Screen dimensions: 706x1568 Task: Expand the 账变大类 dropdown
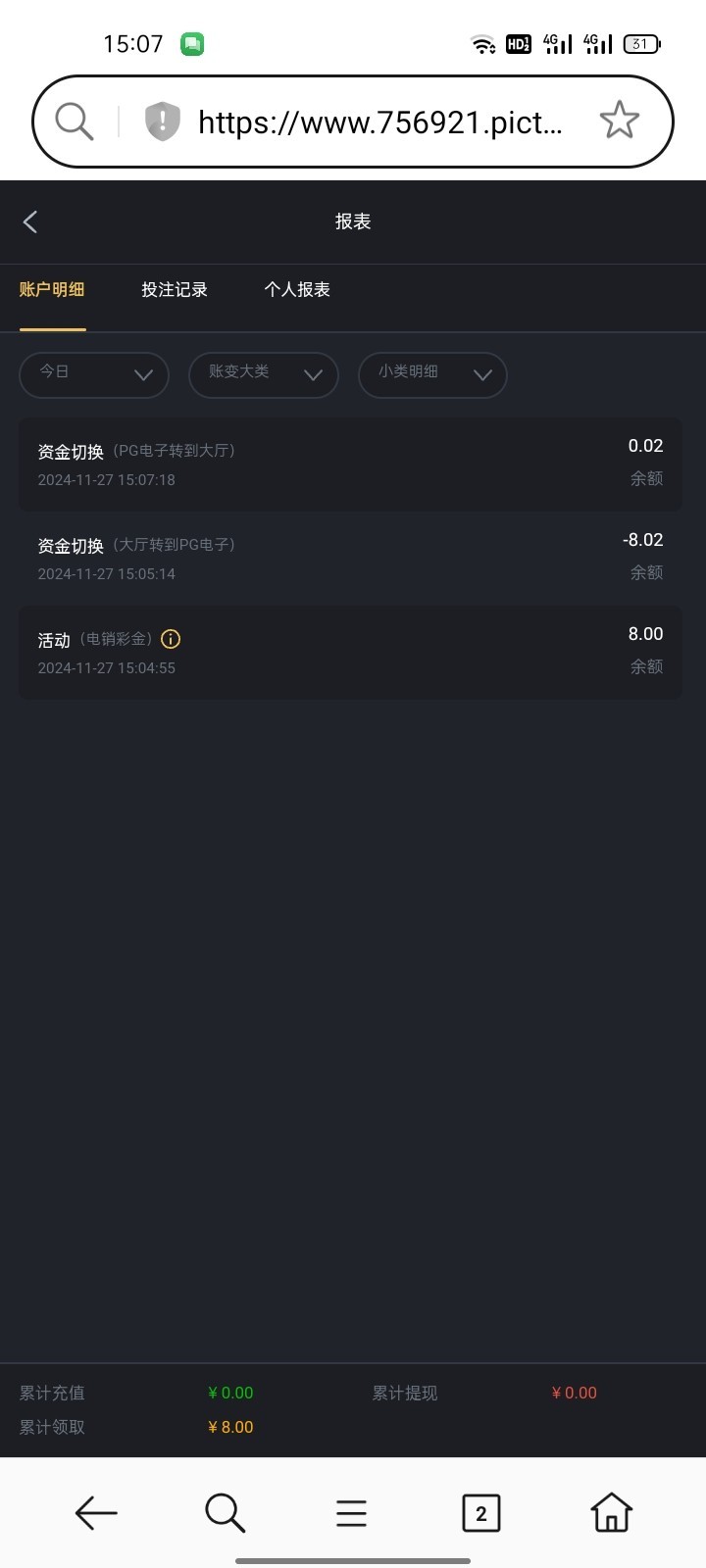click(x=264, y=374)
